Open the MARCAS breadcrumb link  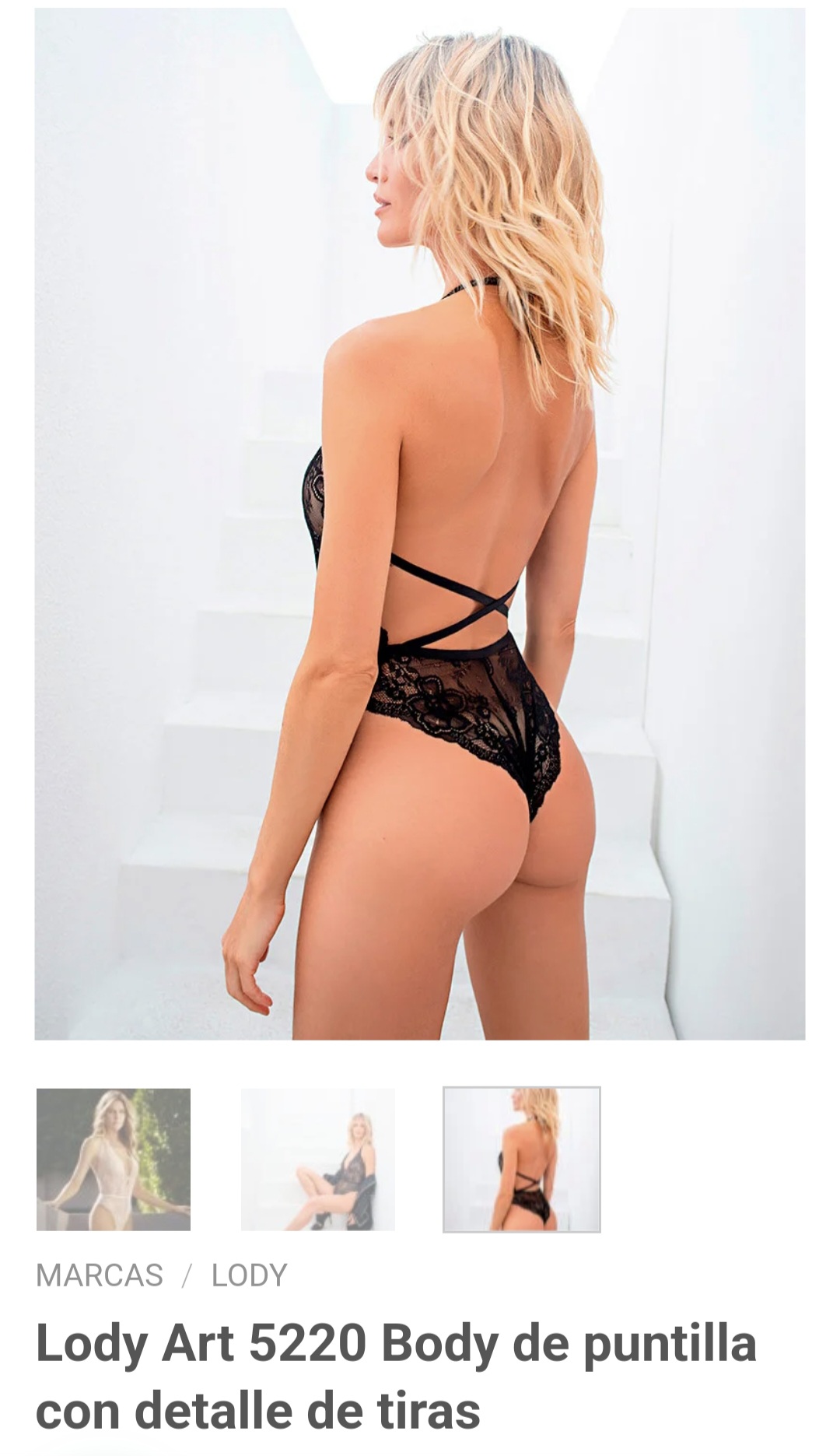pos(100,1275)
